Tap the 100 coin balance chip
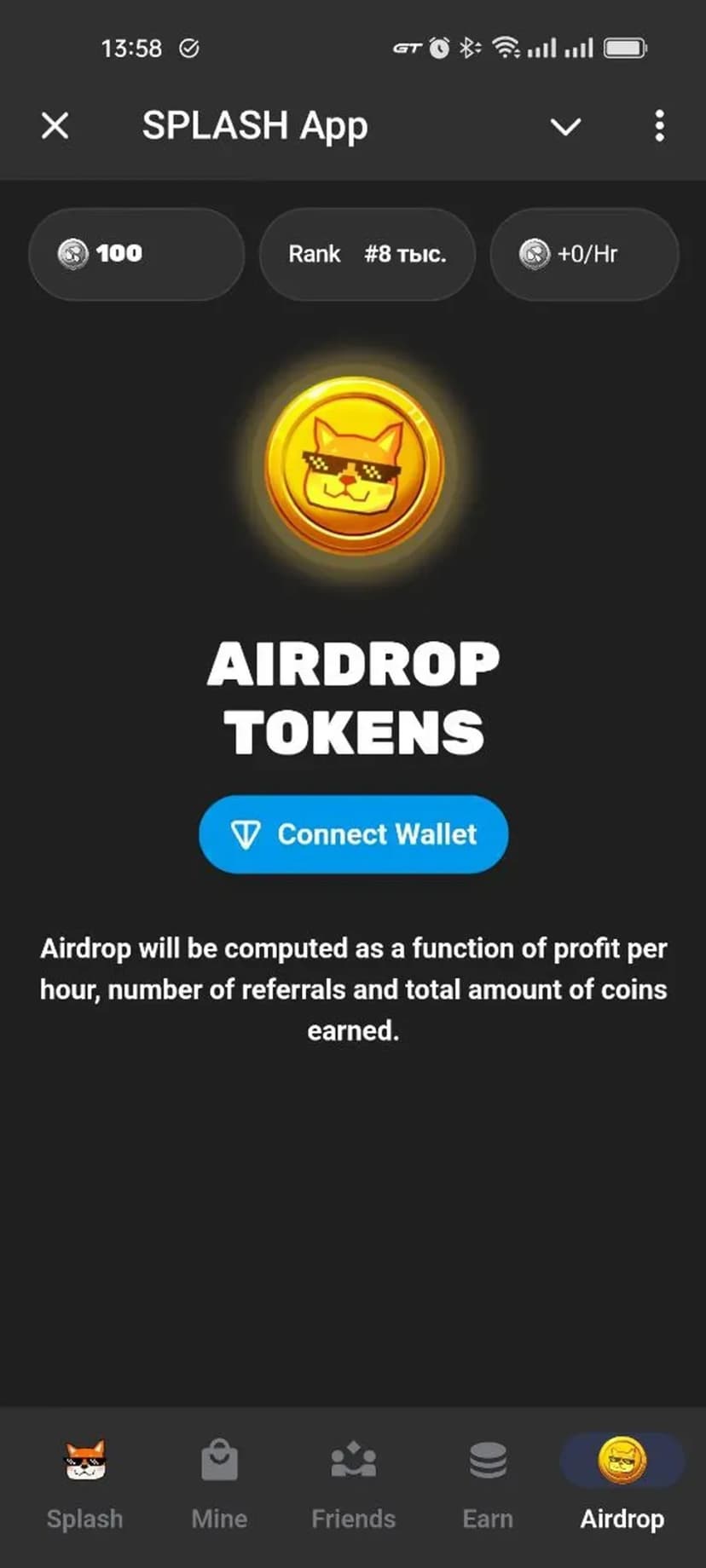706x1568 pixels. (136, 254)
